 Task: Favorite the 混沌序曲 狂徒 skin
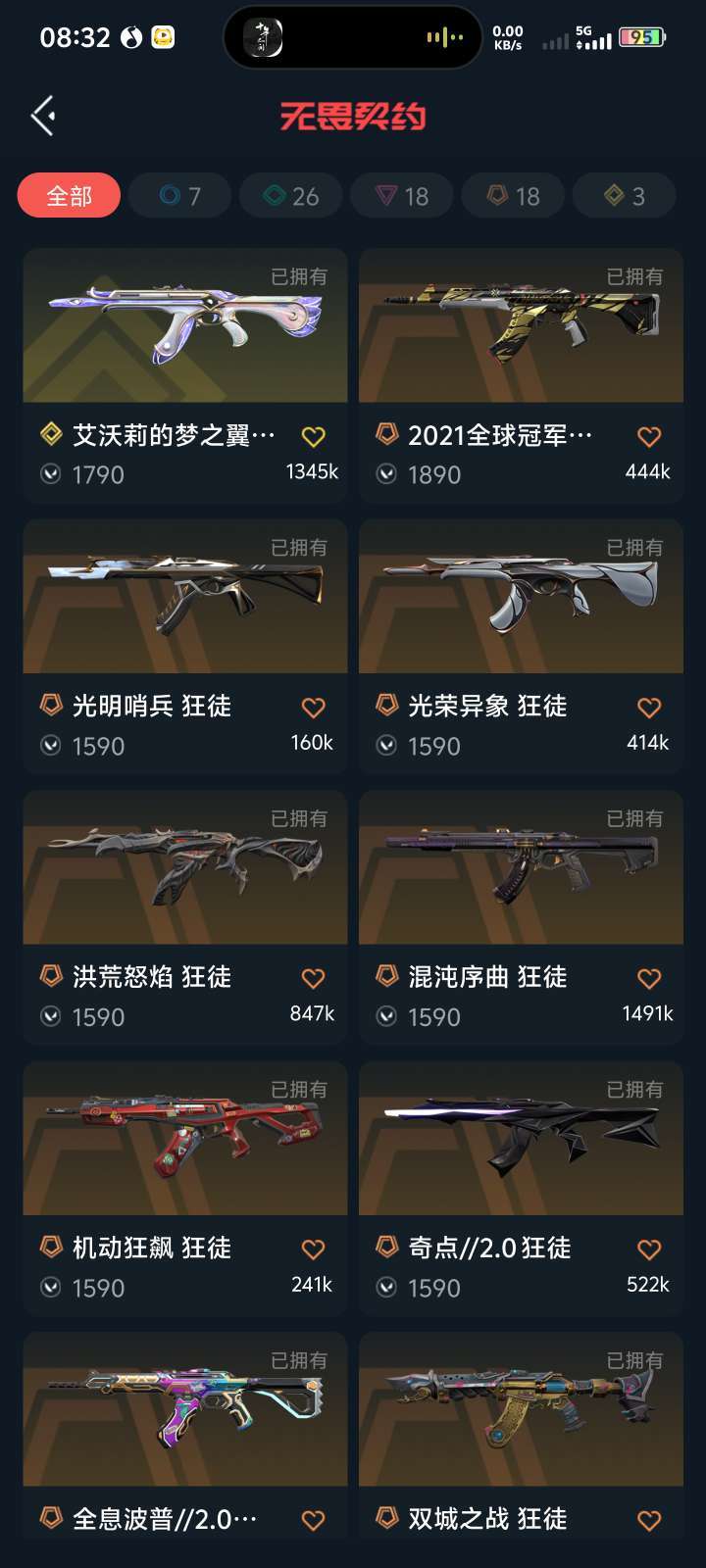[x=649, y=978]
